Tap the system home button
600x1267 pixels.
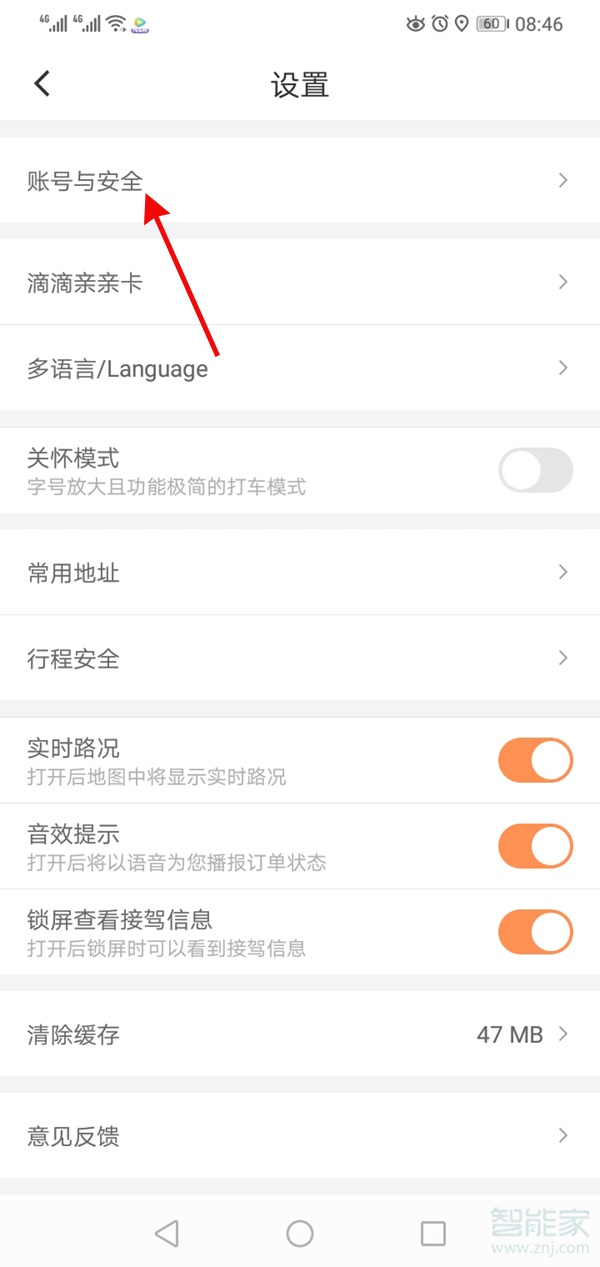(x=300, y=1233)
